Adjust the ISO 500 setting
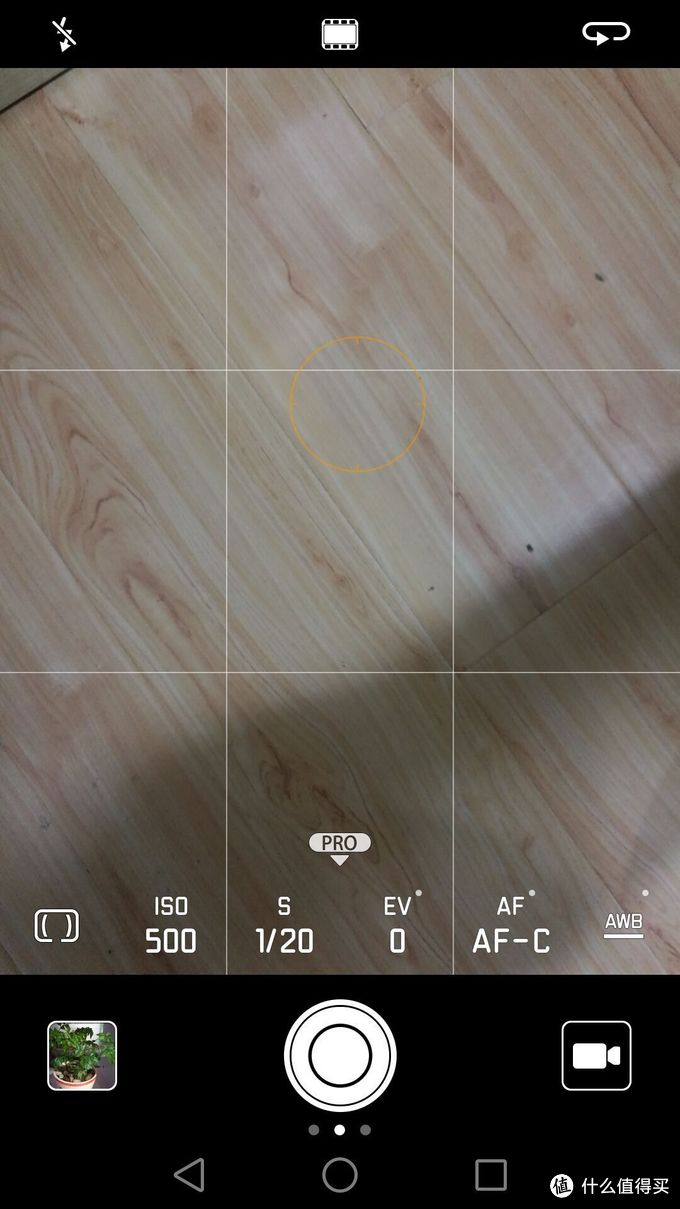Screen dimensions: 680x1209 [x=171, y=926]
